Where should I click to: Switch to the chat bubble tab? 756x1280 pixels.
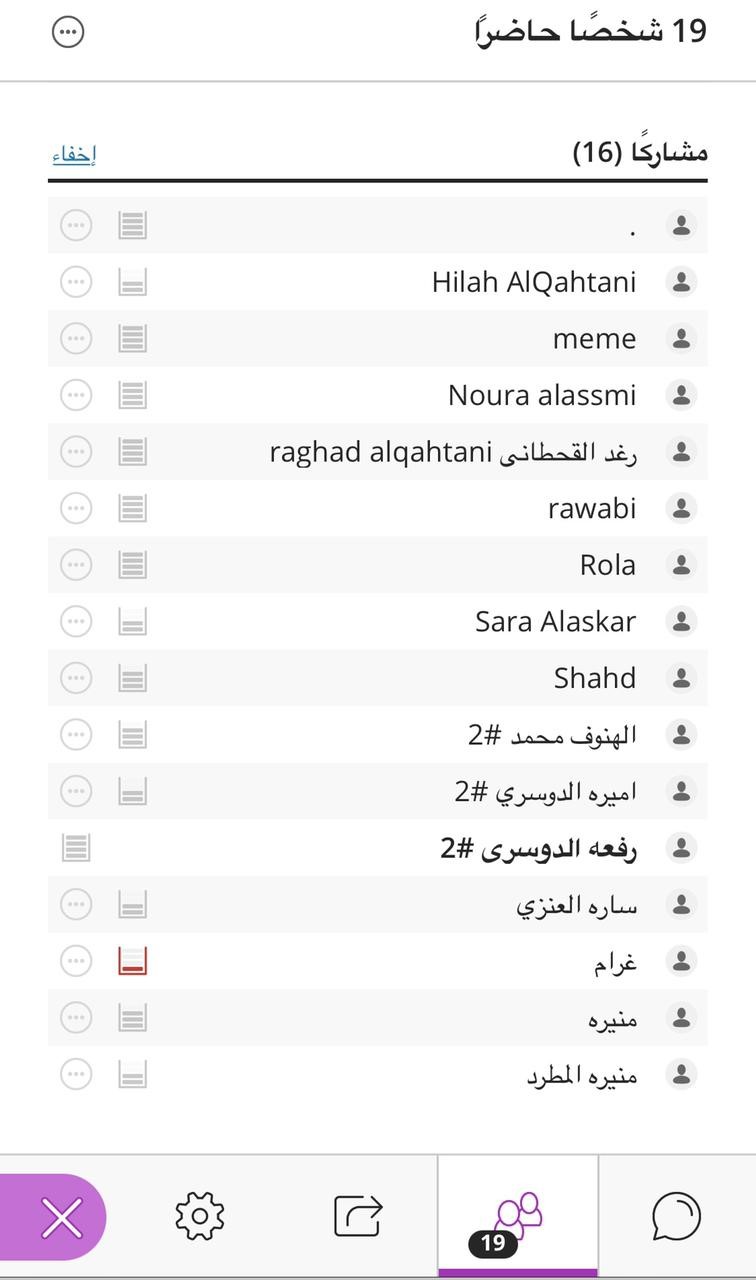(x=676, y=1216)
